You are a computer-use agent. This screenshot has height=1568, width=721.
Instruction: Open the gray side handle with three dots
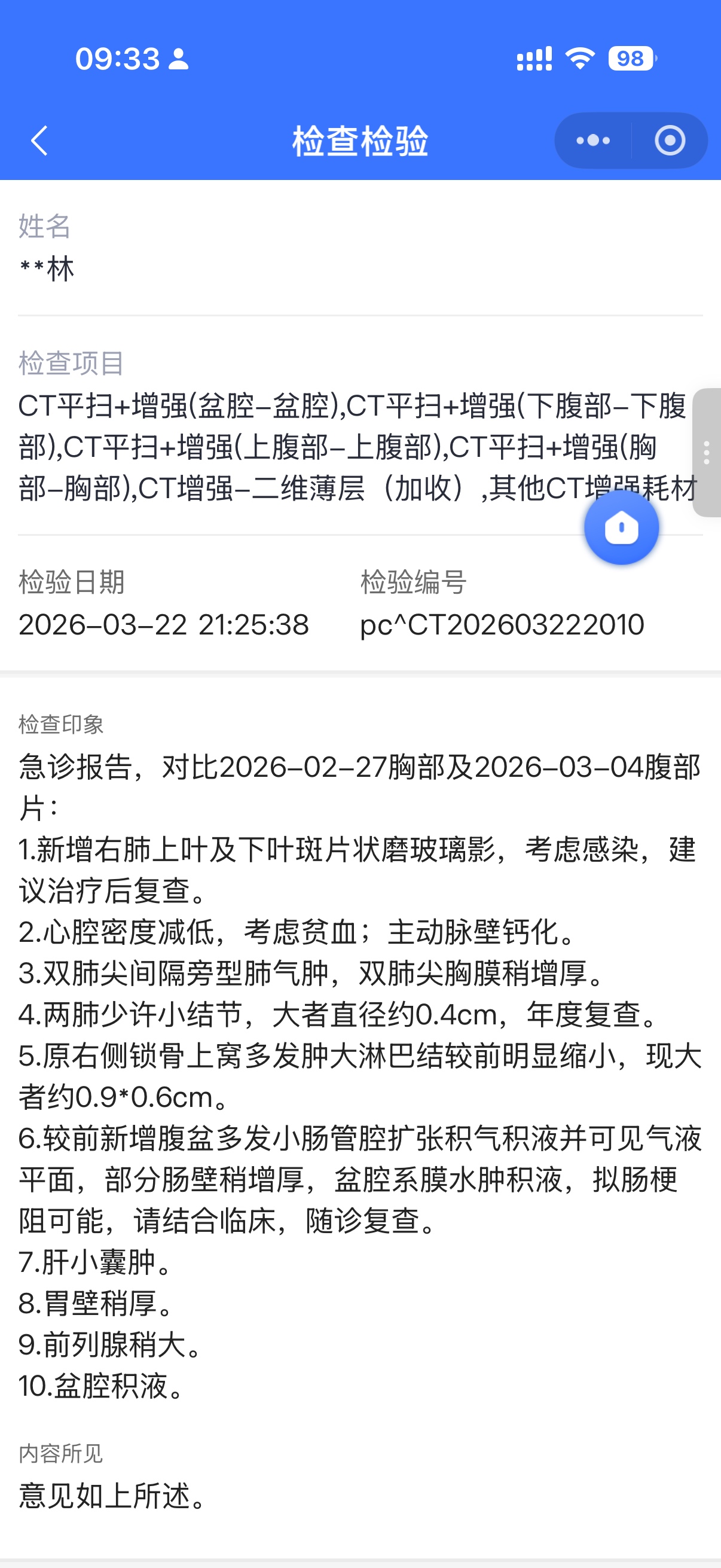pos(707,452)
